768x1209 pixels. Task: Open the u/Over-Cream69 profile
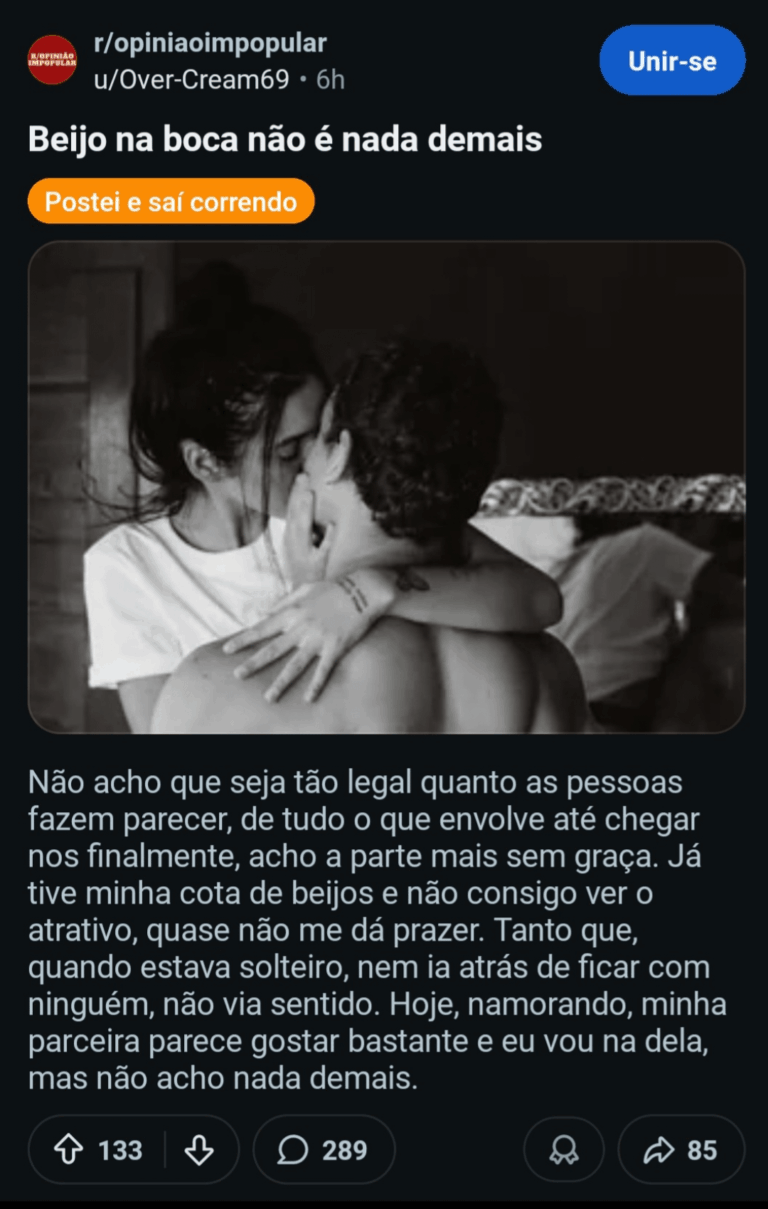[190, 79]
